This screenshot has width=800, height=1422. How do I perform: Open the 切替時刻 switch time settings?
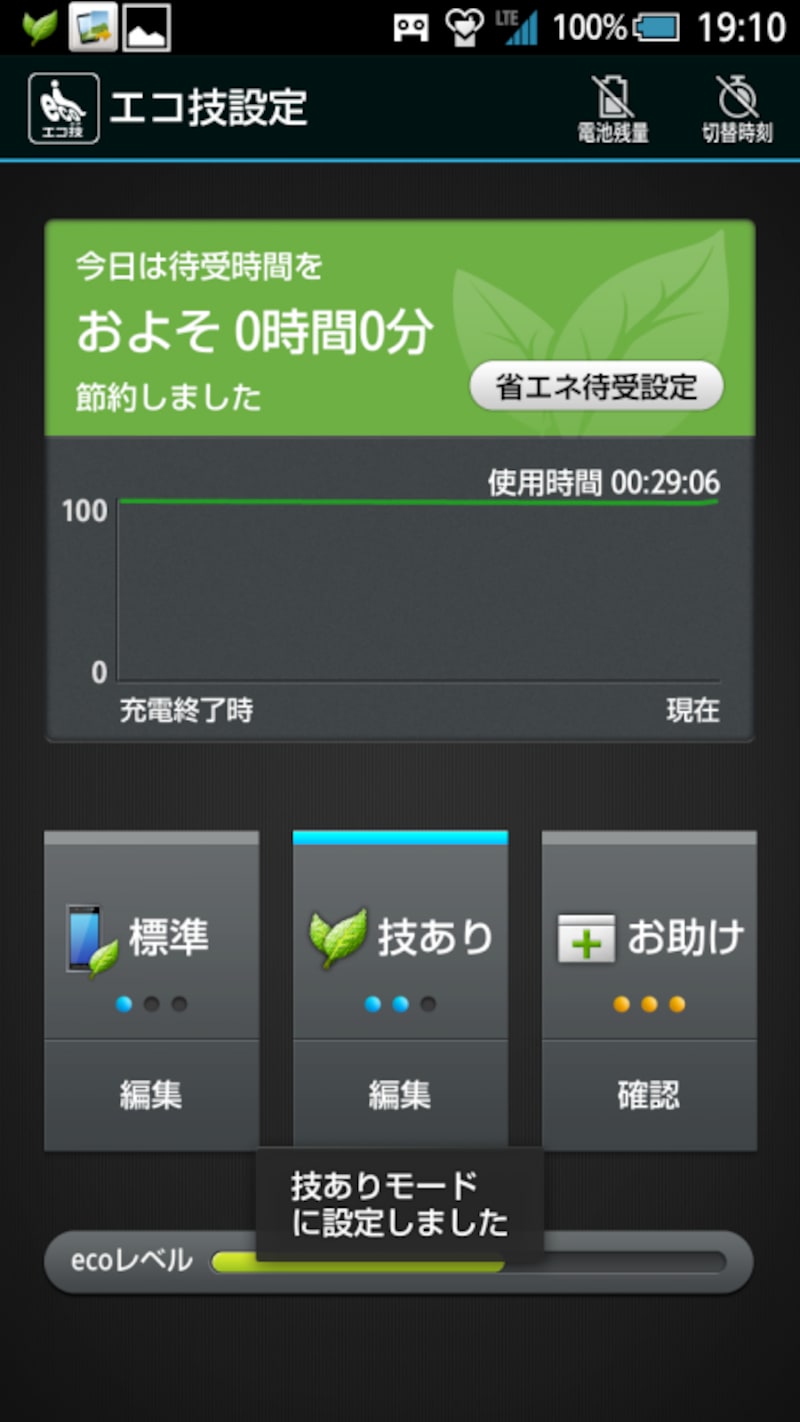click(736, 105)
